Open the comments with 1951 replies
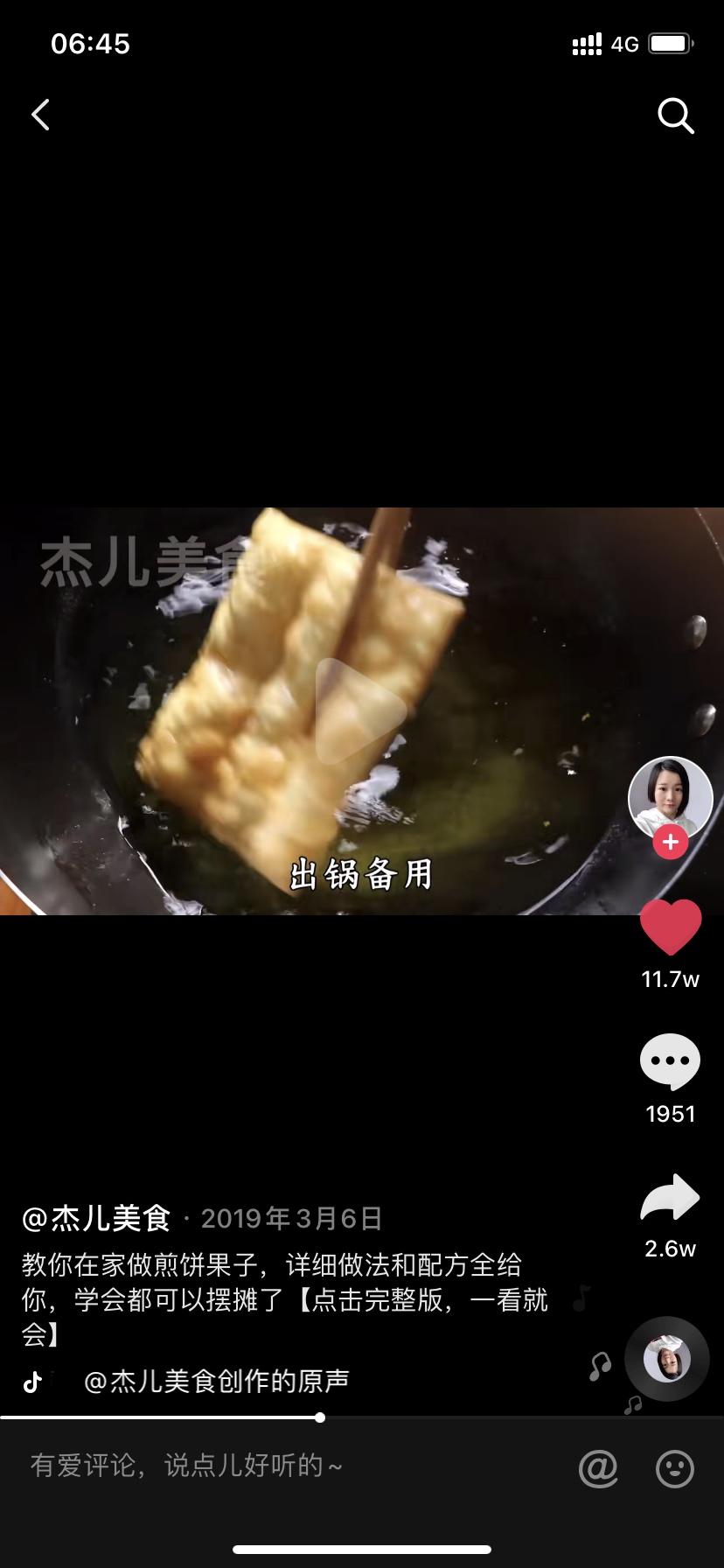This screenshot has width=724, height=1568. pyautogui.click(x=671, y=1062)
